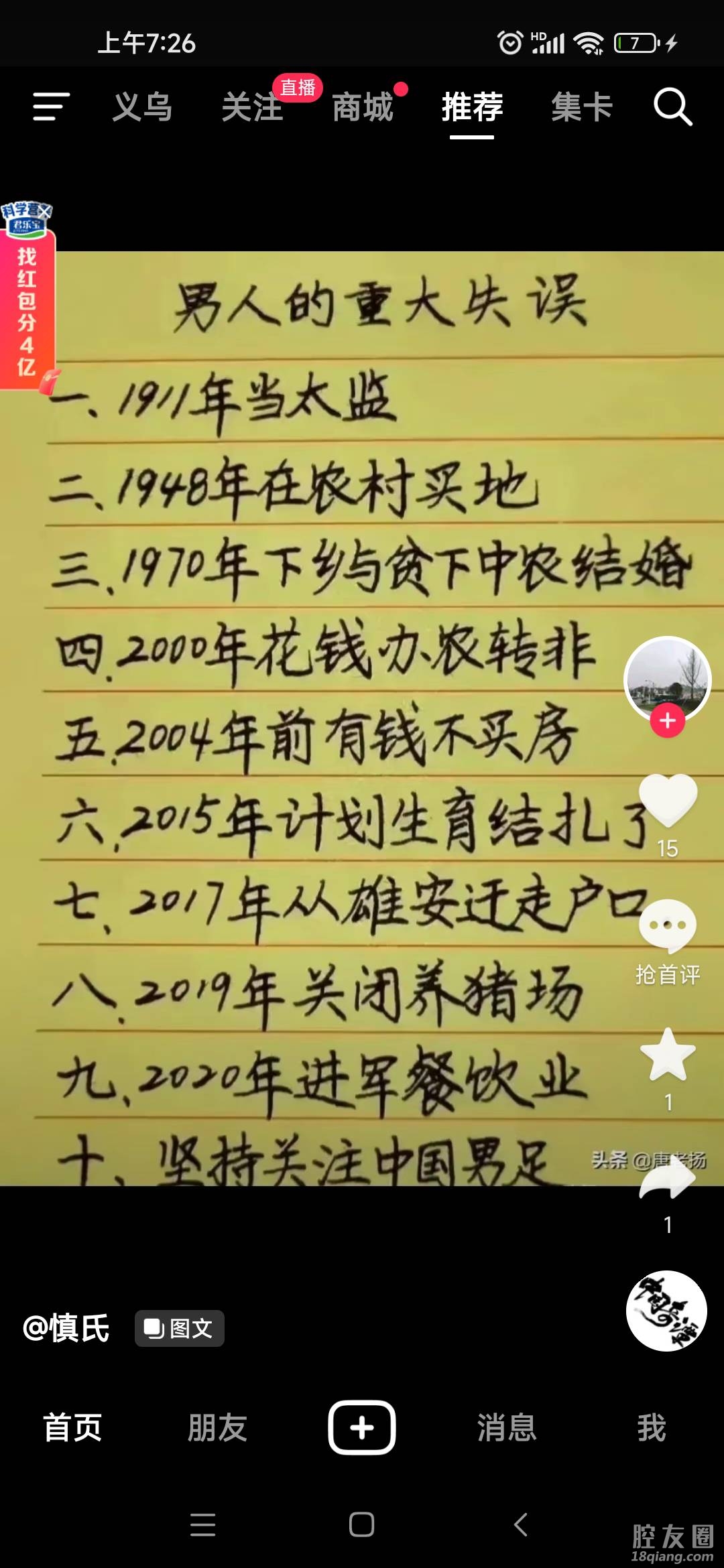724x1568 pixels.
Task: Open the 消息 tab
Action: [x=507, y=1427]
